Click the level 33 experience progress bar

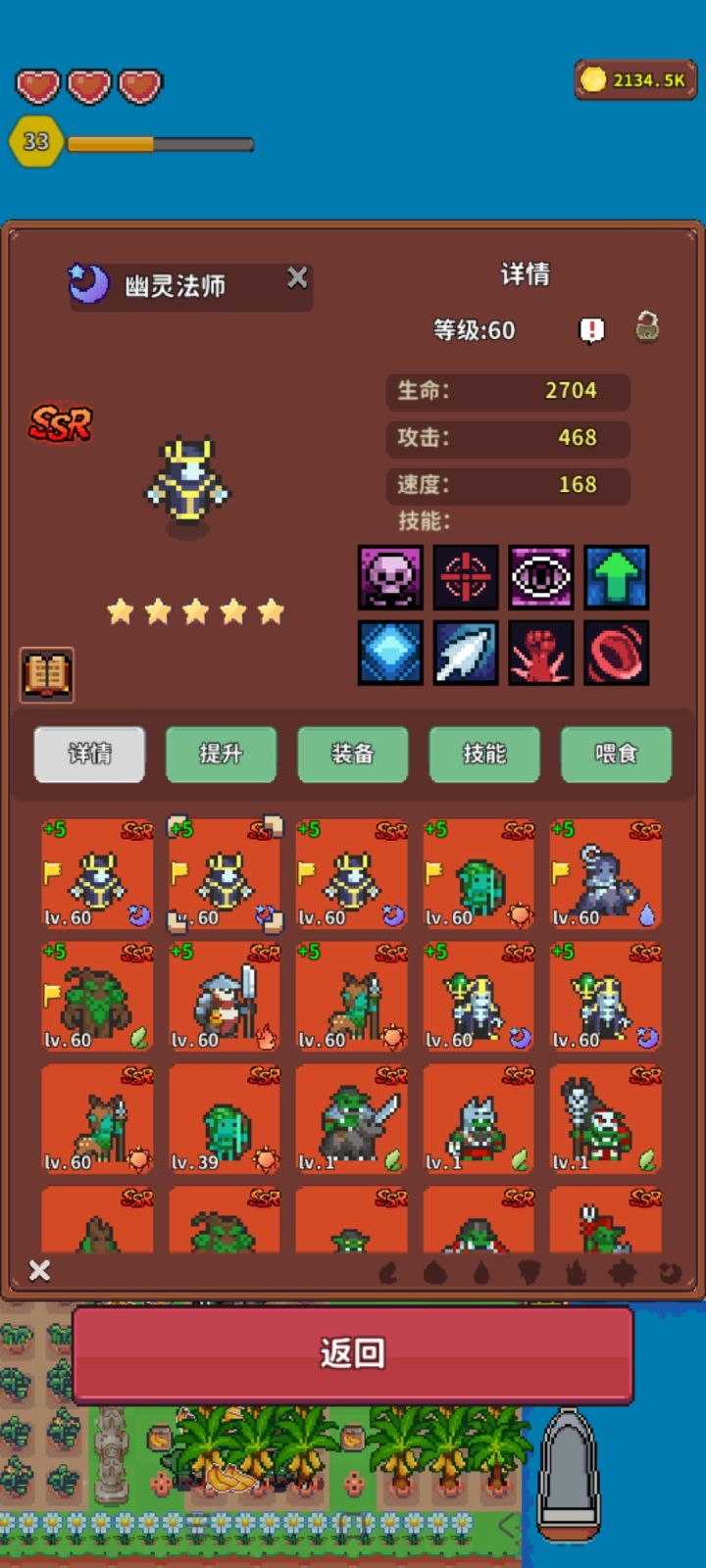(157, 141)
